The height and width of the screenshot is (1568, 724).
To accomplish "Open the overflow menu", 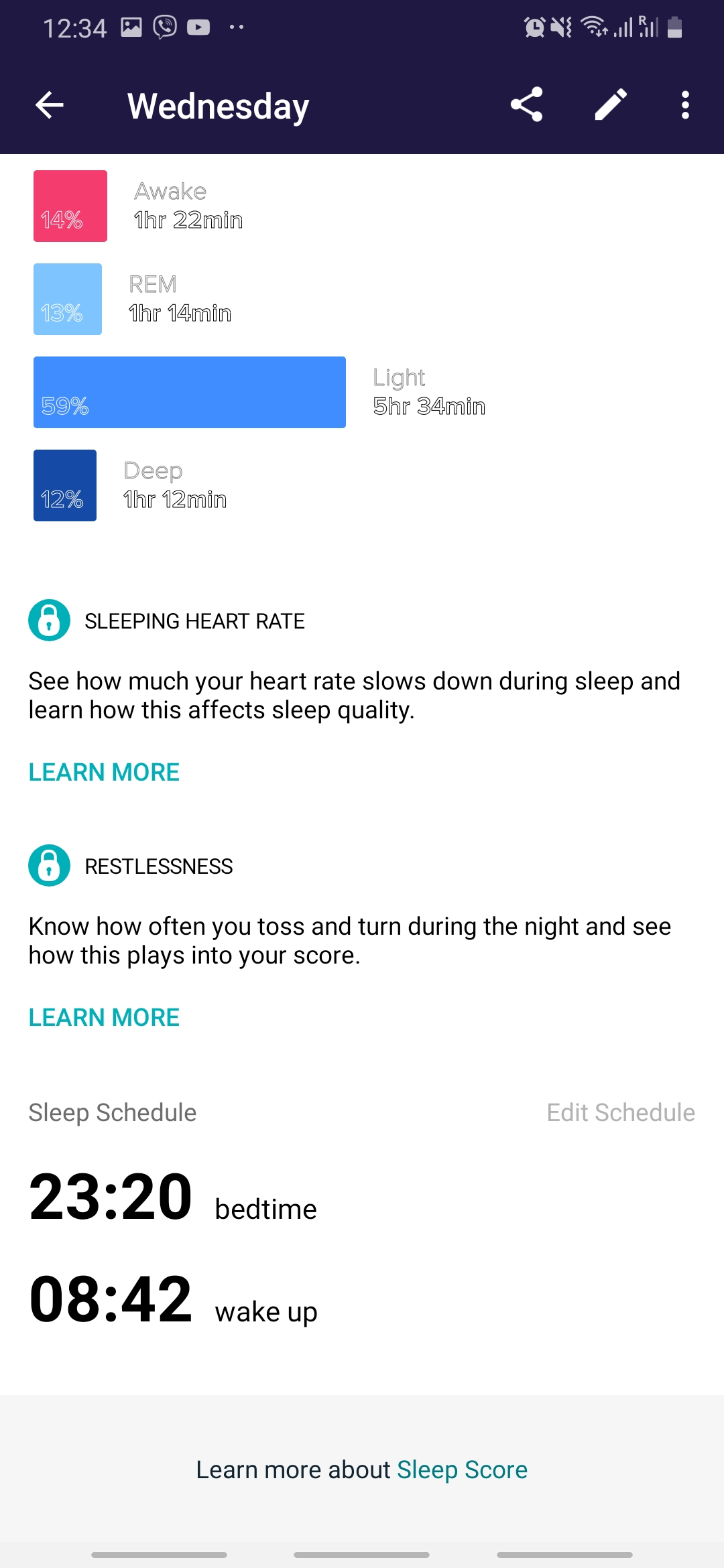I will click(x=684, y=105).
